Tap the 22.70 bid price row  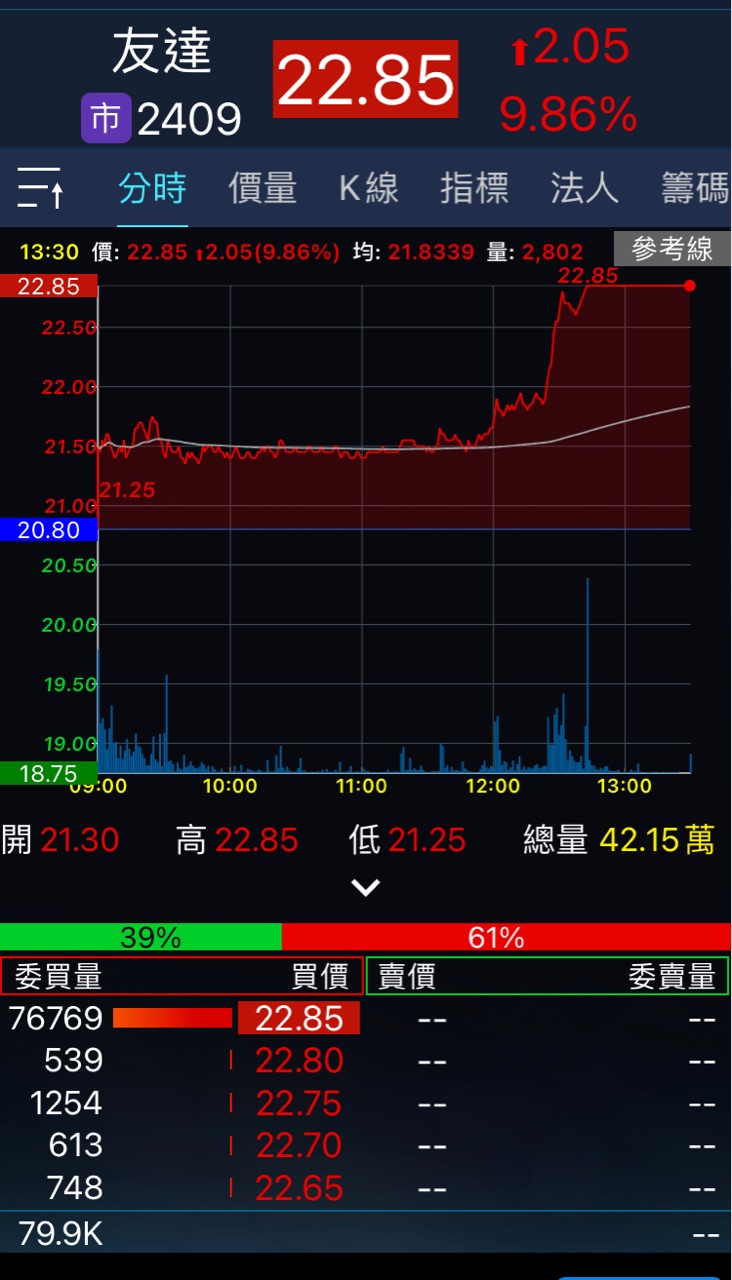298,1145
